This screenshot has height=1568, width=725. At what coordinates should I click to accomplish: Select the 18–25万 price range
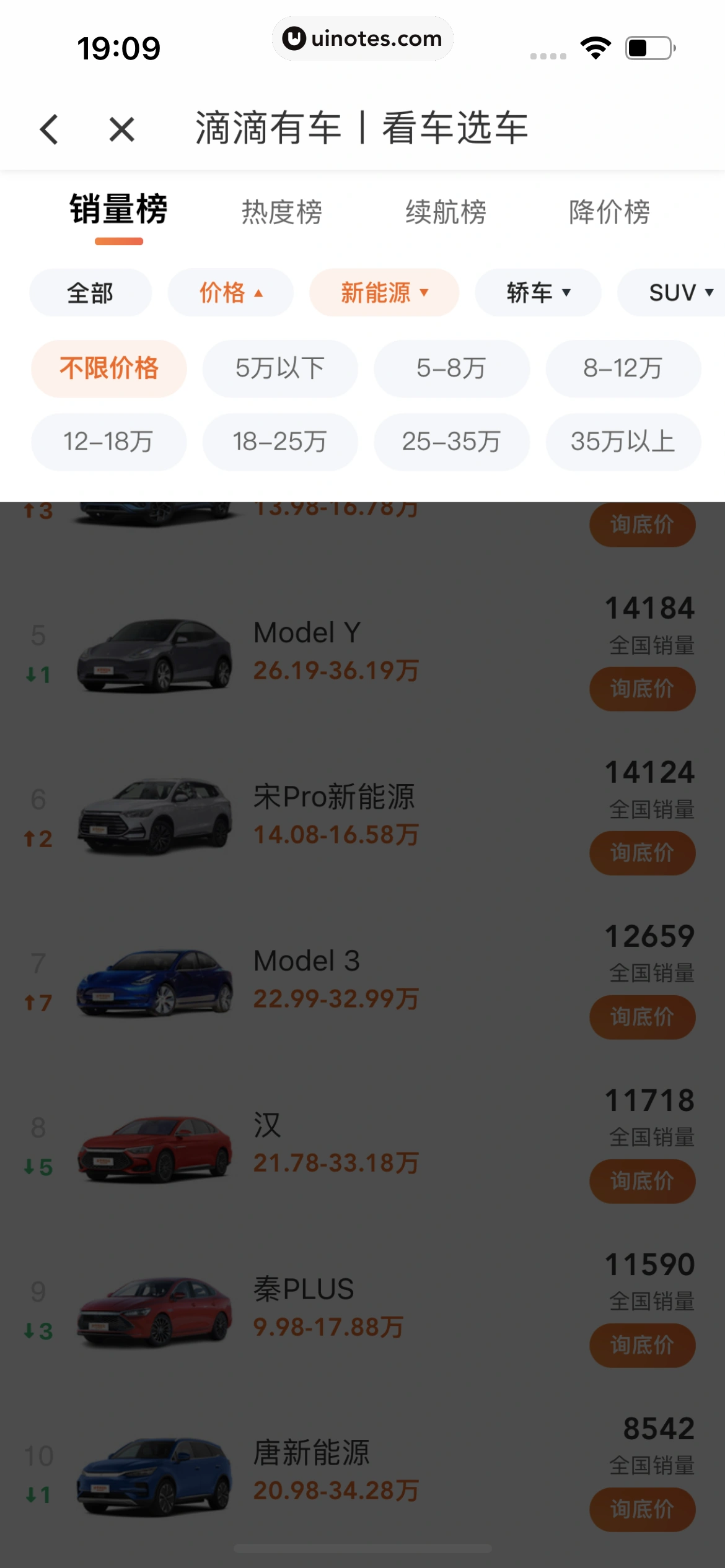(x=280, y=442)
